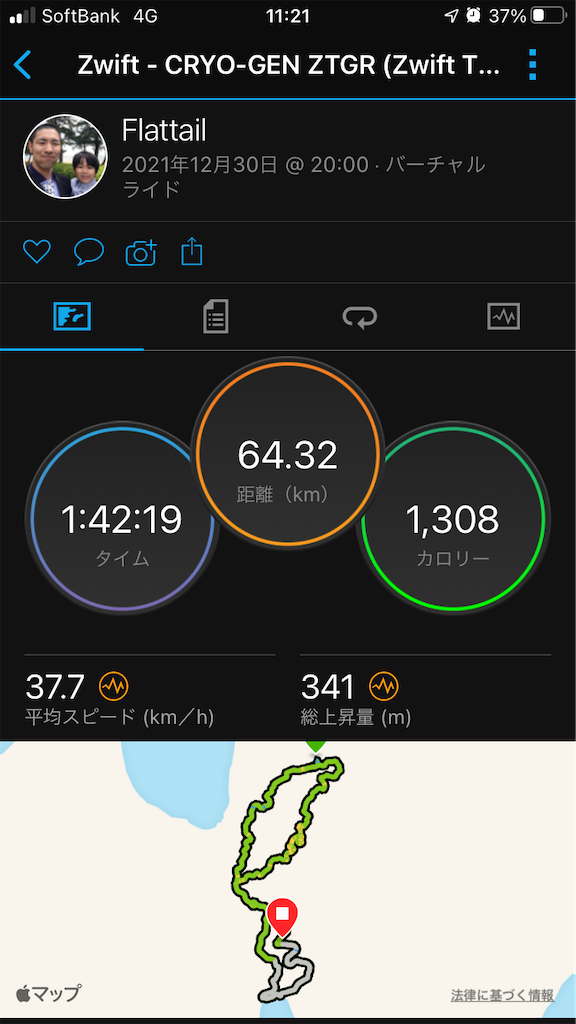Add a photo using the camera icon
576x1024 pixels.
[x=141, y=252]
